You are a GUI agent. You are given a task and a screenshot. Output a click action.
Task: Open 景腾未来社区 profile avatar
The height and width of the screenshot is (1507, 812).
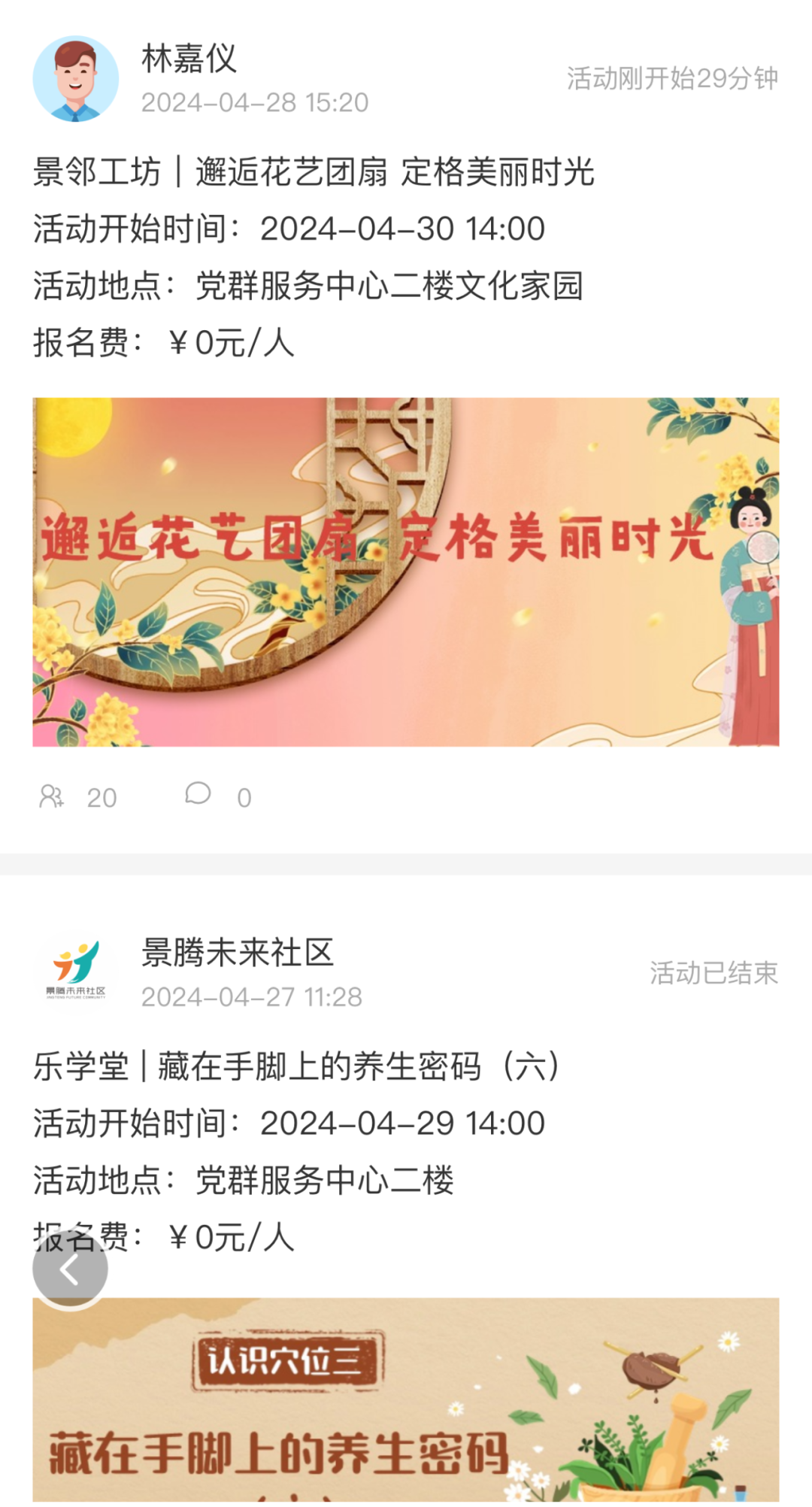coord(76,973)
